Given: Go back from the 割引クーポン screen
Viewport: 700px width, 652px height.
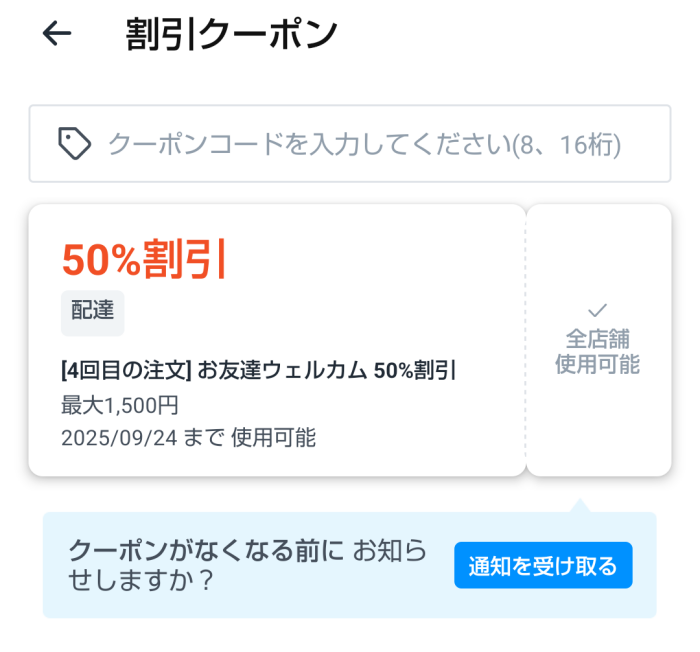Looking at the screenshot, I should point(57,34).
